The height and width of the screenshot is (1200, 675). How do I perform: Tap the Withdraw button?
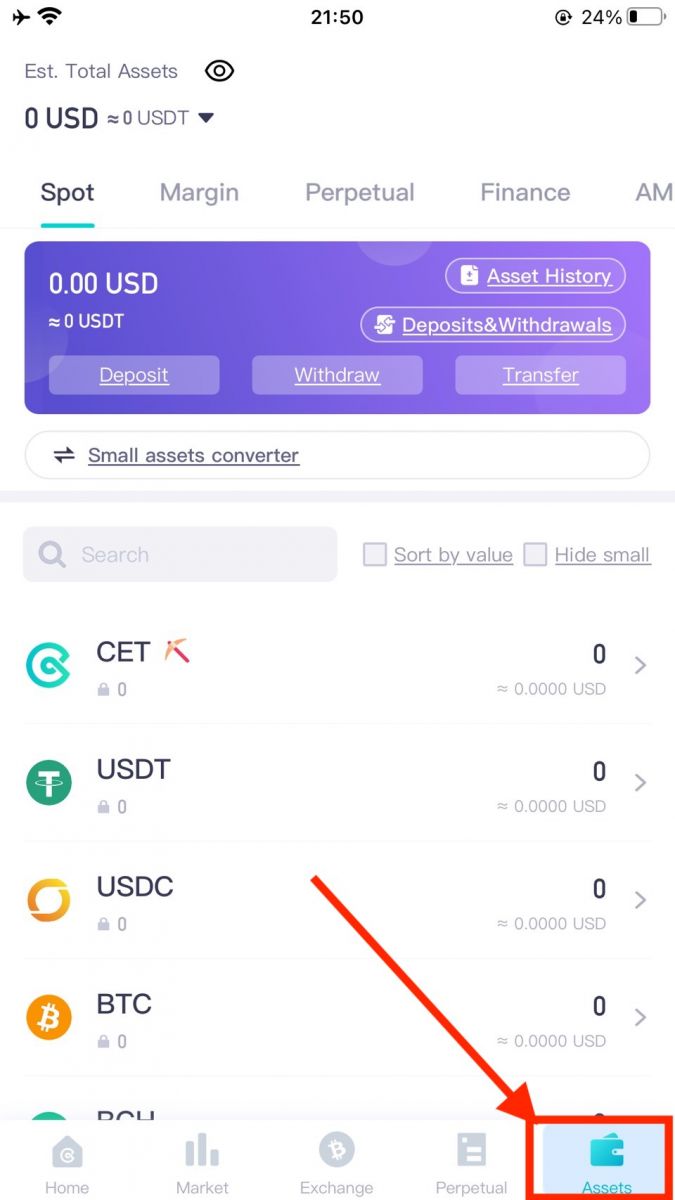tap(337, 375)
